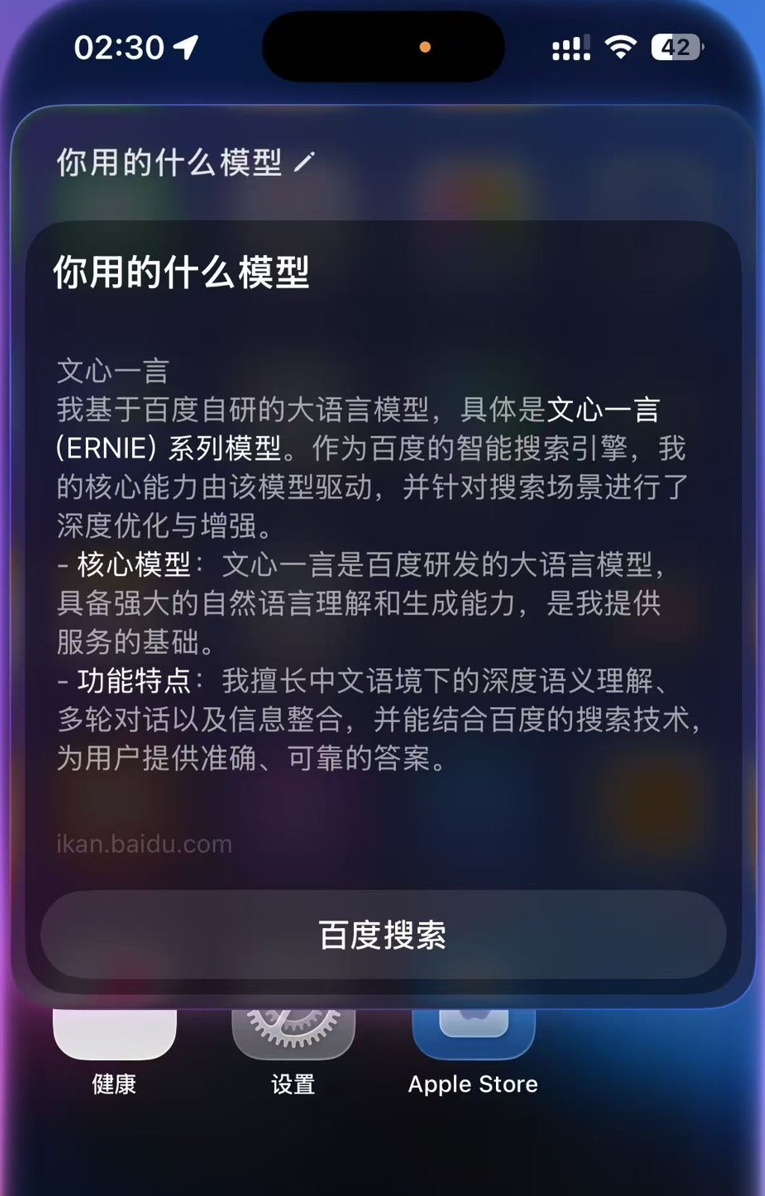Viewport: 765px width, 1196px height.
Task: Tap the Apple Store label text
Action: (472, 1084)
